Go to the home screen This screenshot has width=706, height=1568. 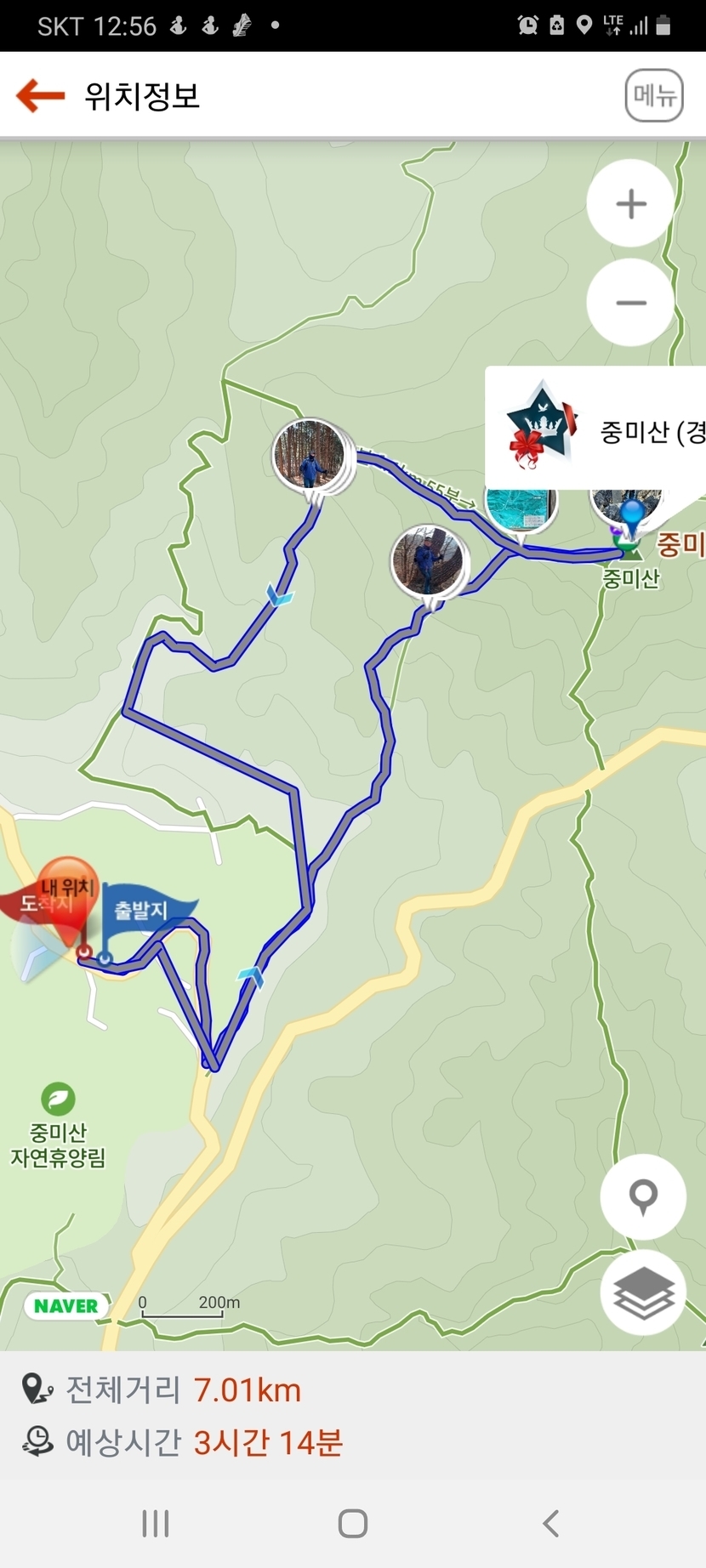[x=353, y=1523]
